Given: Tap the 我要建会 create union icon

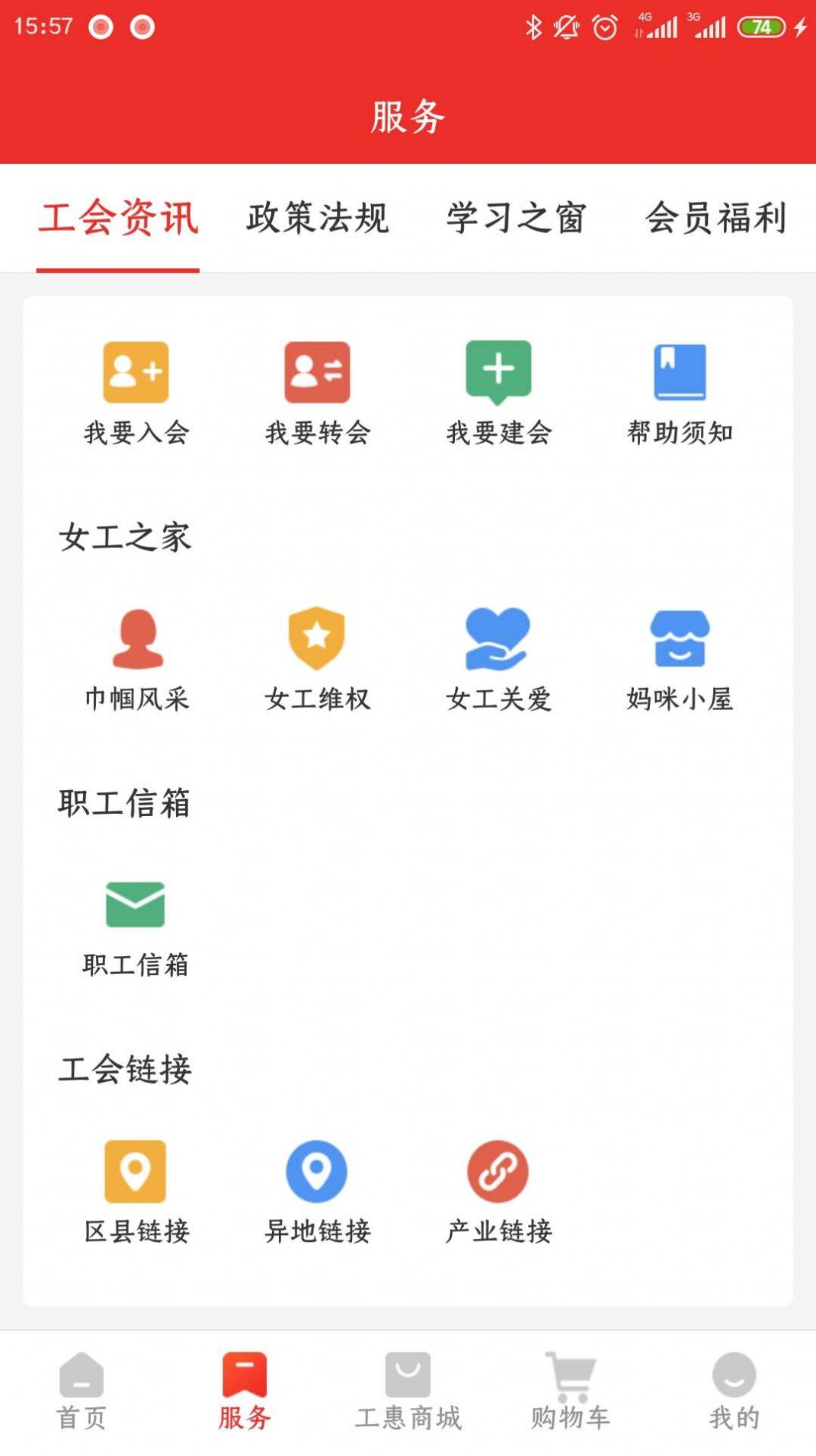Looking at the screenshot, I should [499, 373].
